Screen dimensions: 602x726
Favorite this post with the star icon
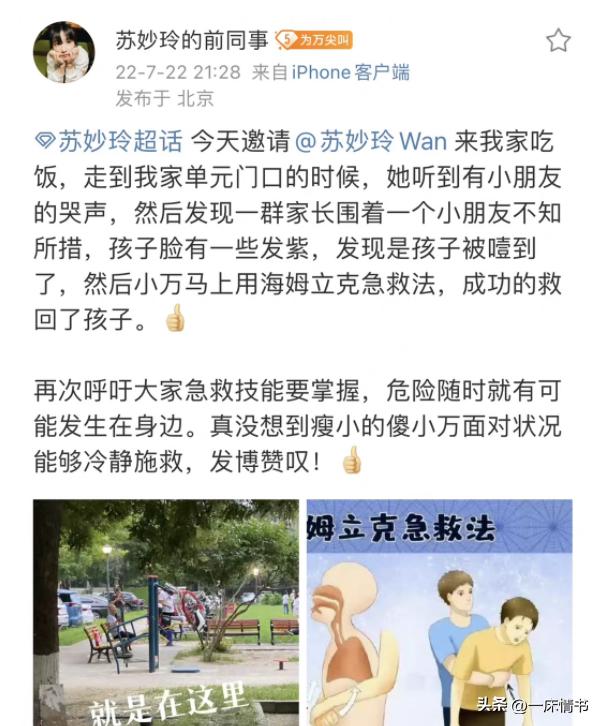click(558, 41)
